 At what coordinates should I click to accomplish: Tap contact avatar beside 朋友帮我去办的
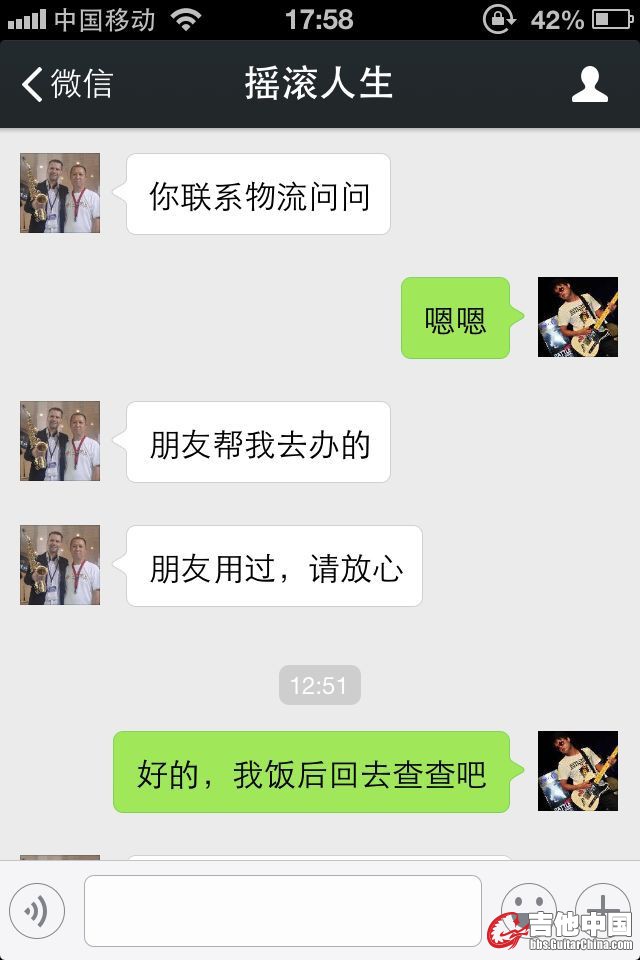60,441
